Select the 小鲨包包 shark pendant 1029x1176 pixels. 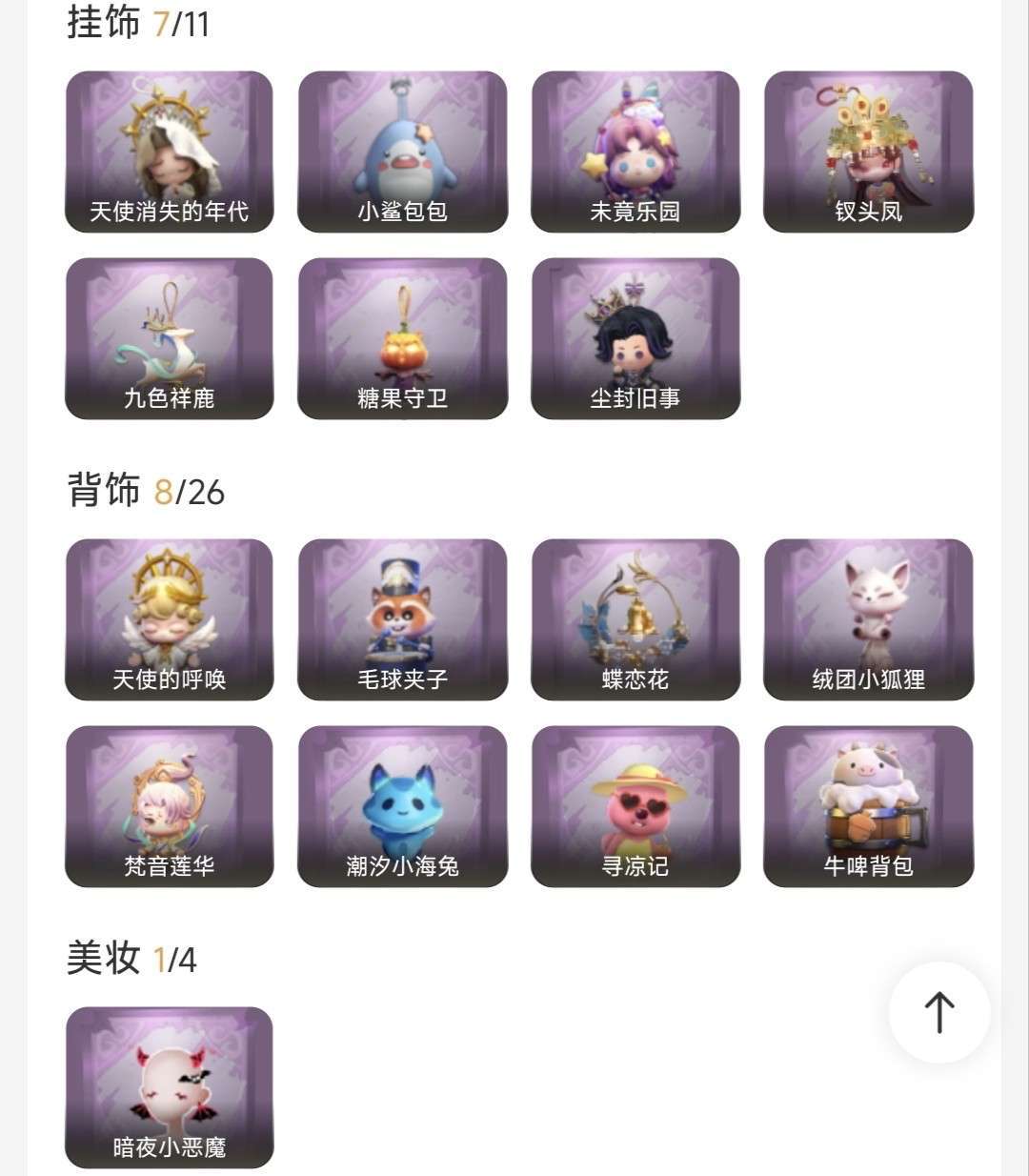click(401, 150)
